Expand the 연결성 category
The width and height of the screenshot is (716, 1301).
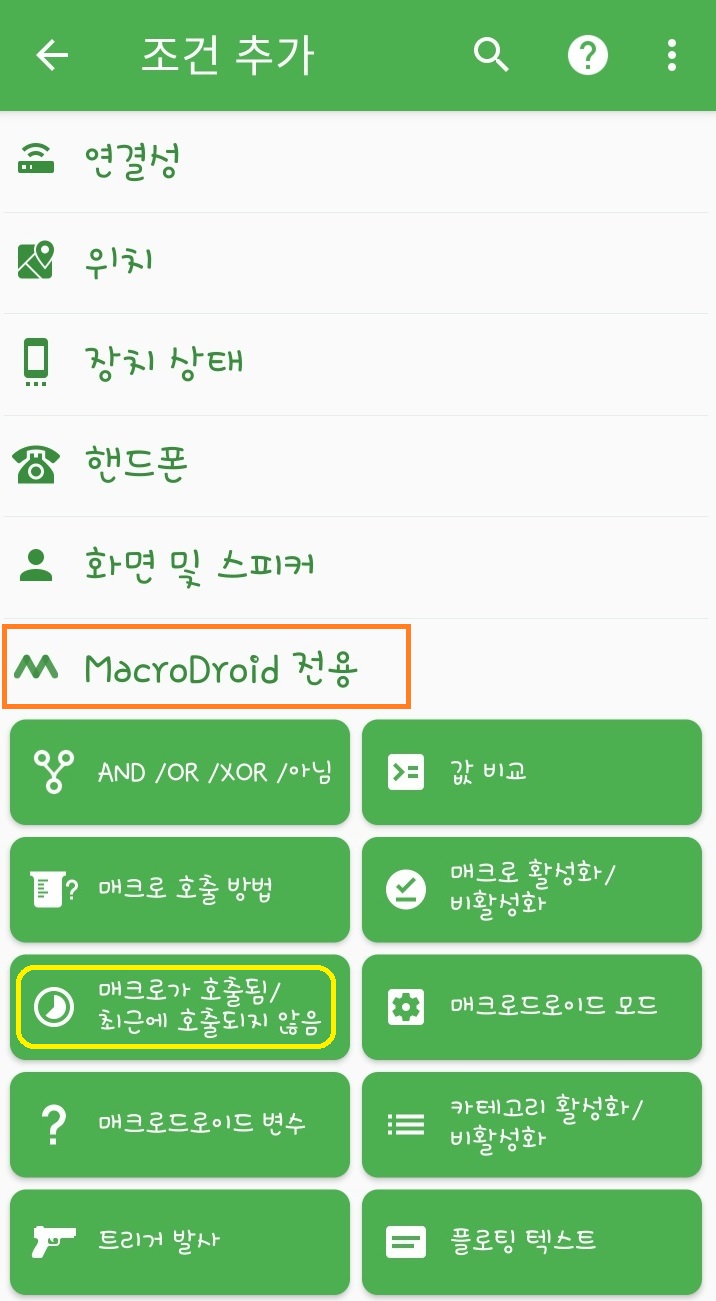pos(358,160)
